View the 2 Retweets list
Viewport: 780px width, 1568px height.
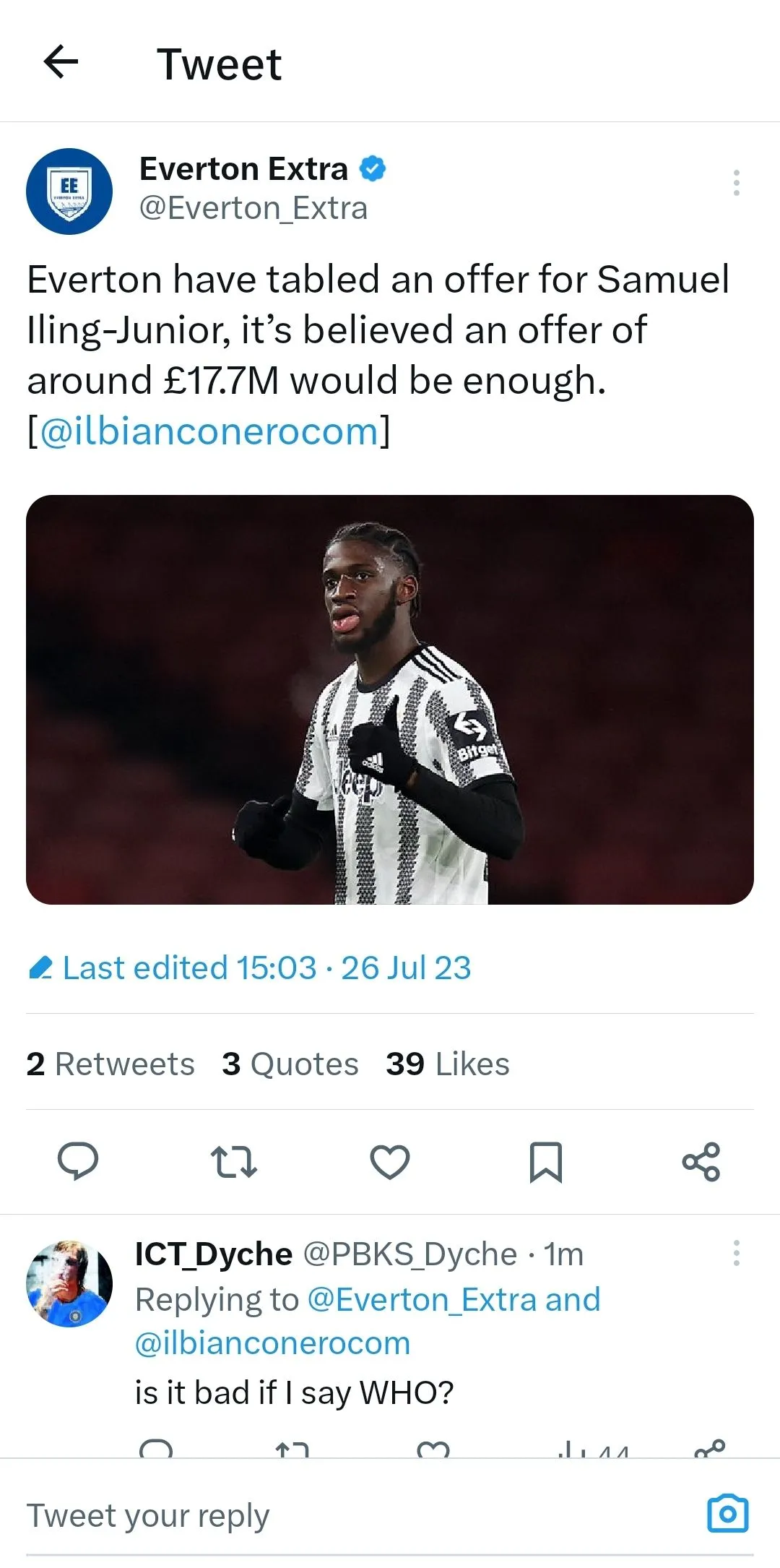[x=110, y=1064]
